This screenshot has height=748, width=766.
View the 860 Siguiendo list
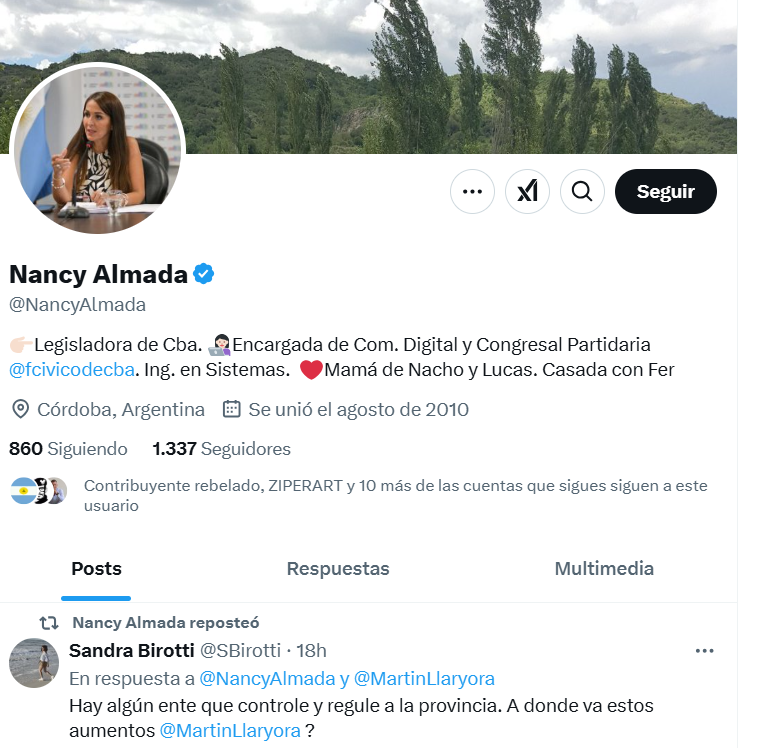pyautogui.click(x=68, y=449)
